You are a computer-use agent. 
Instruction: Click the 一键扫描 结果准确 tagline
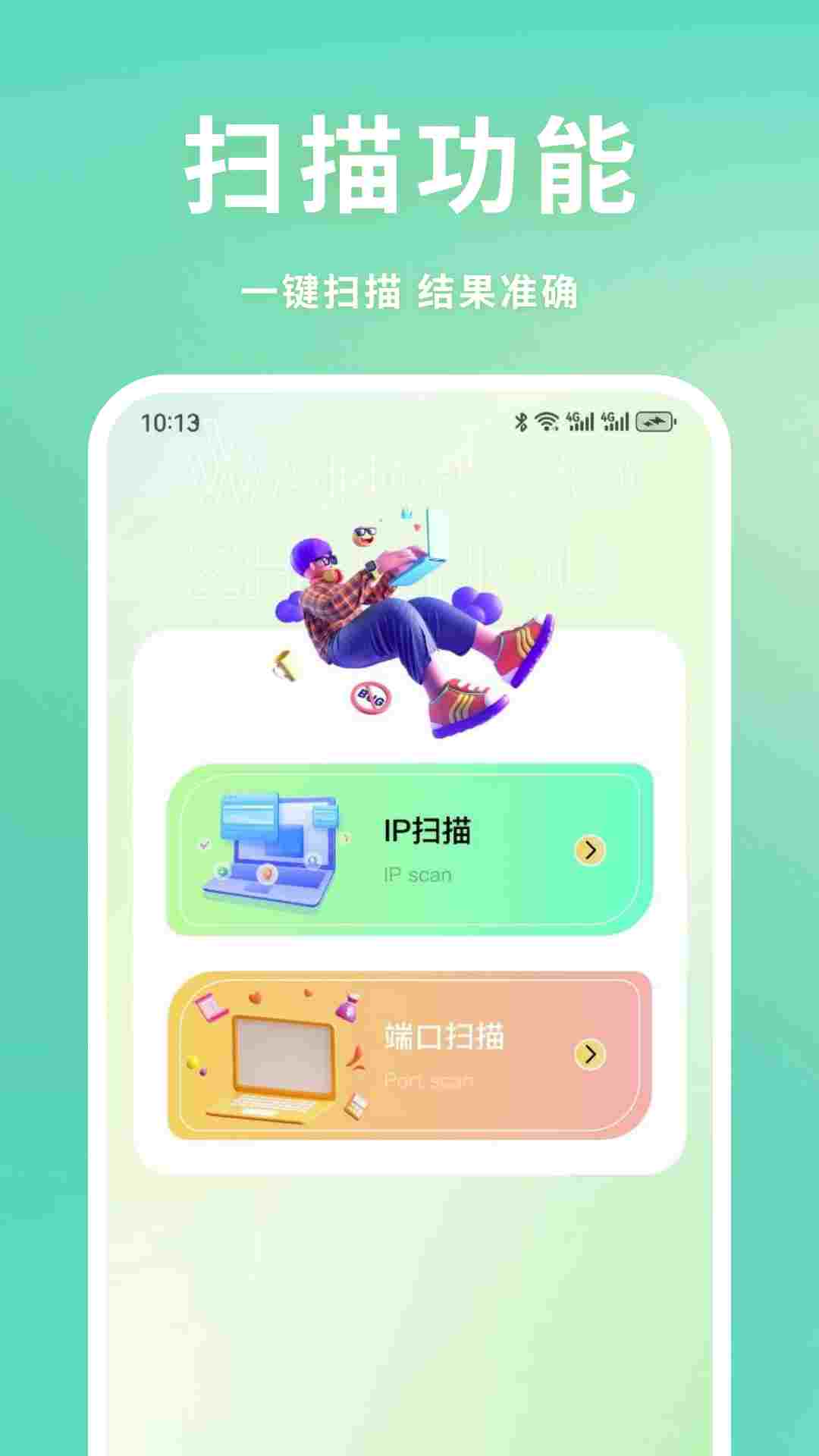tap(409, 292)
